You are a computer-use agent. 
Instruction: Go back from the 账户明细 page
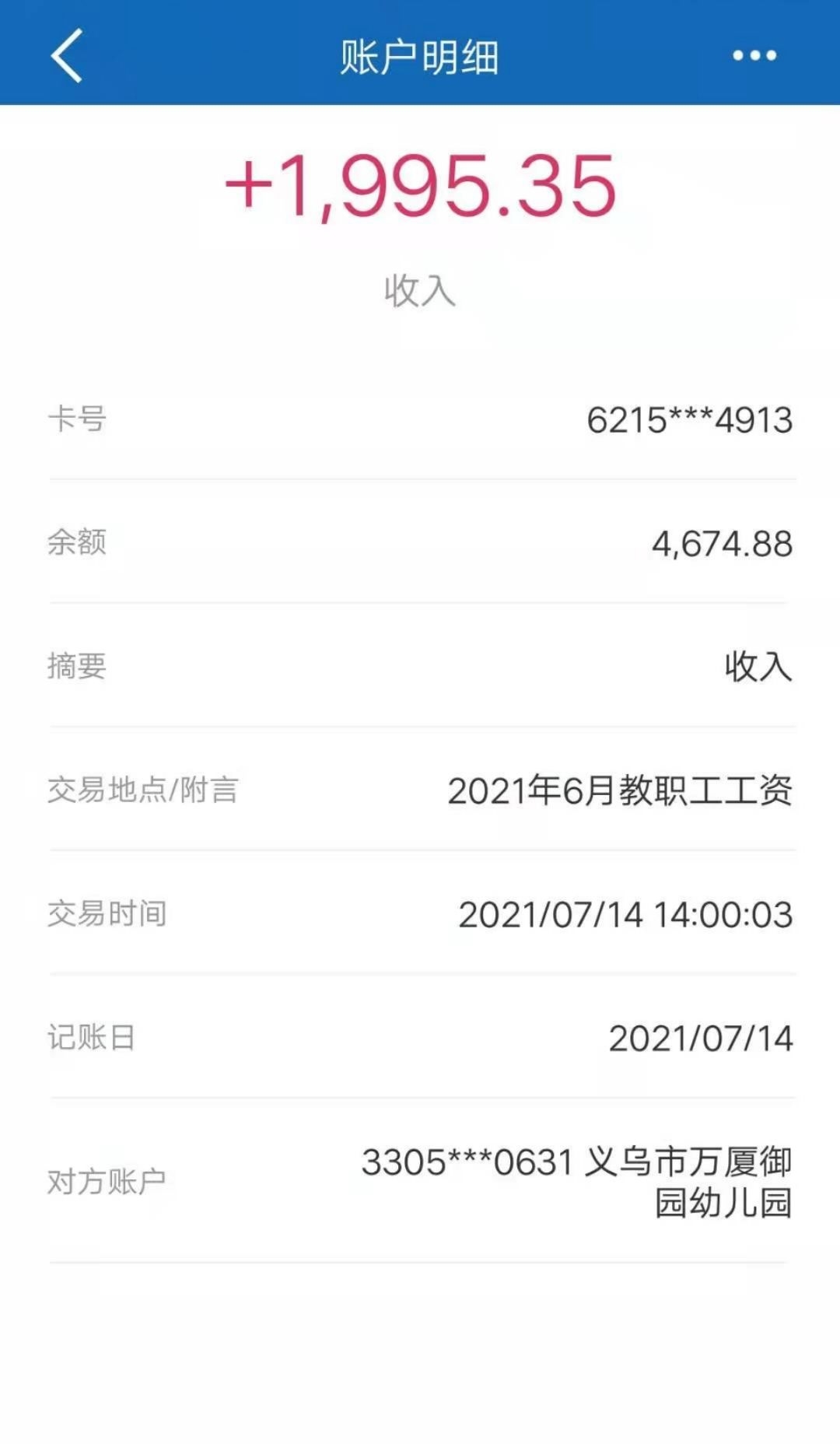67,55
